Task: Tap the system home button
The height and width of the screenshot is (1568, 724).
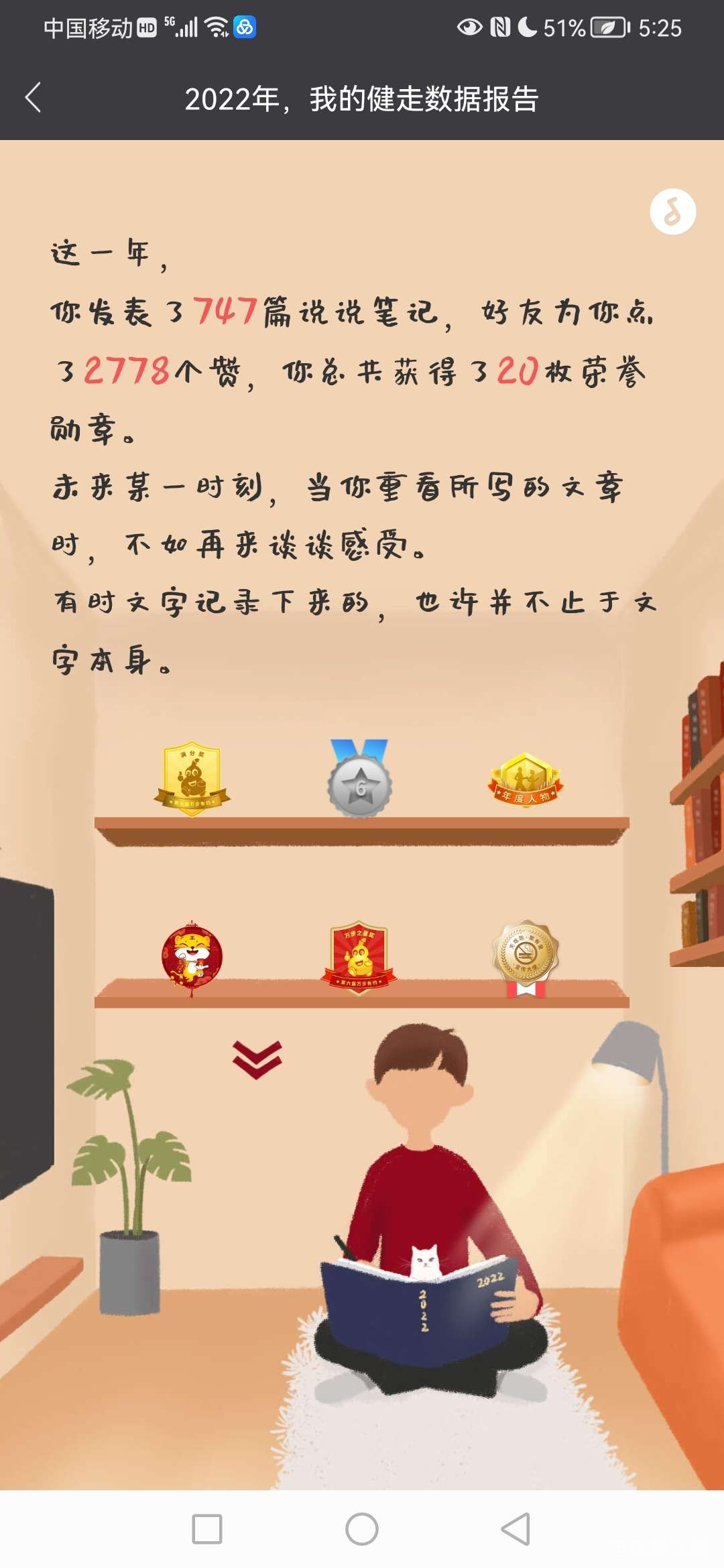Action: coord(362,1529)
